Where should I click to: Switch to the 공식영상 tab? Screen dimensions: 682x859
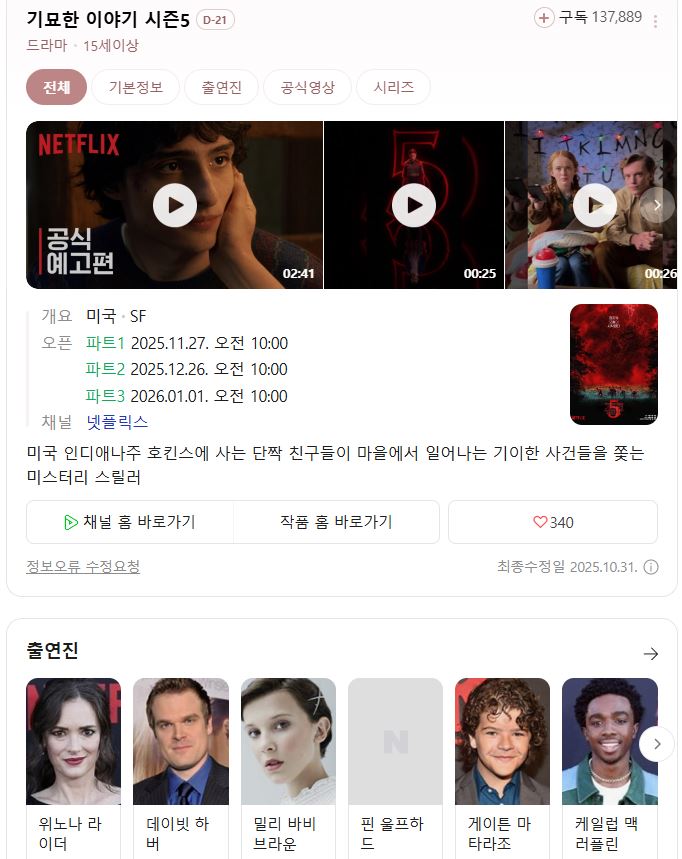307,87
